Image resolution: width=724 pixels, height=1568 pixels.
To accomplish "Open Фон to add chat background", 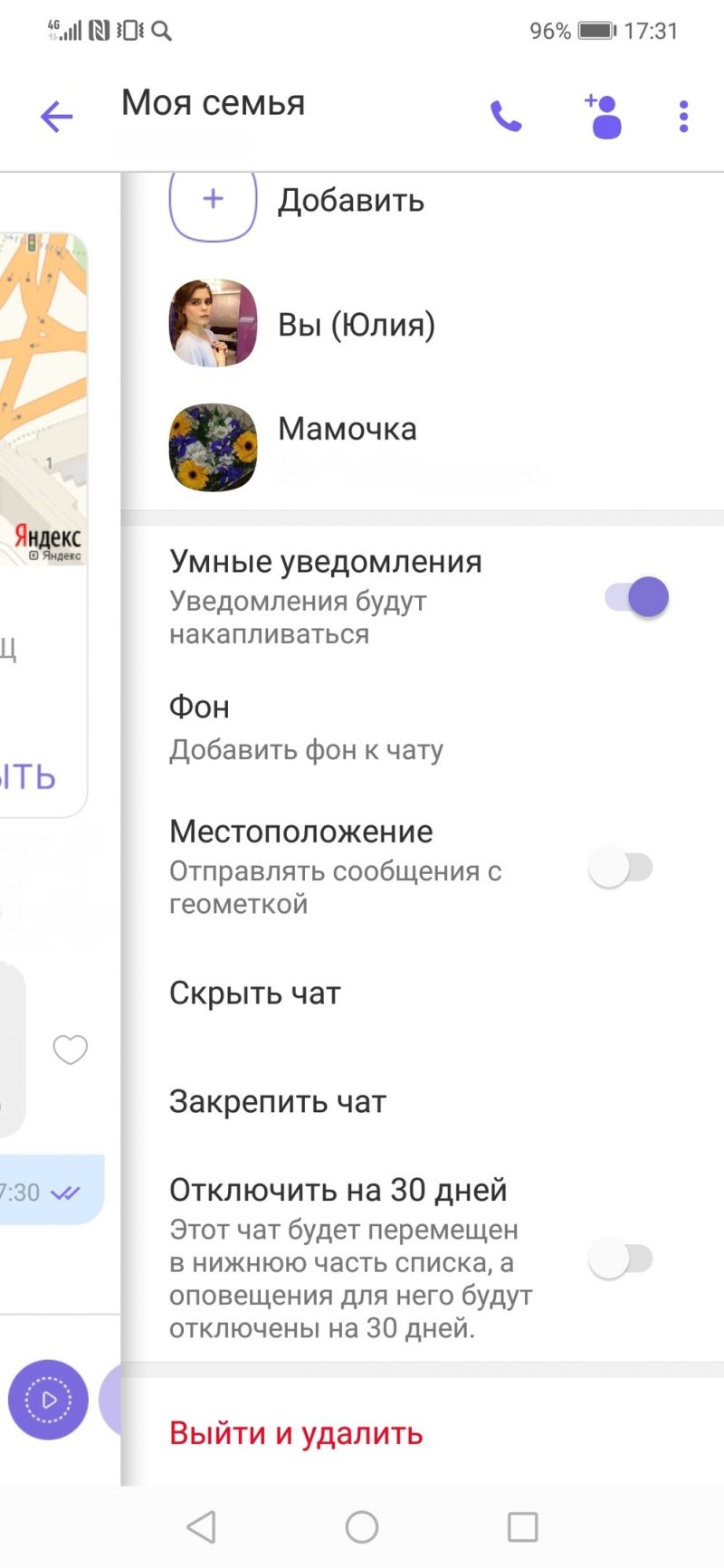I will coord(306,728).
